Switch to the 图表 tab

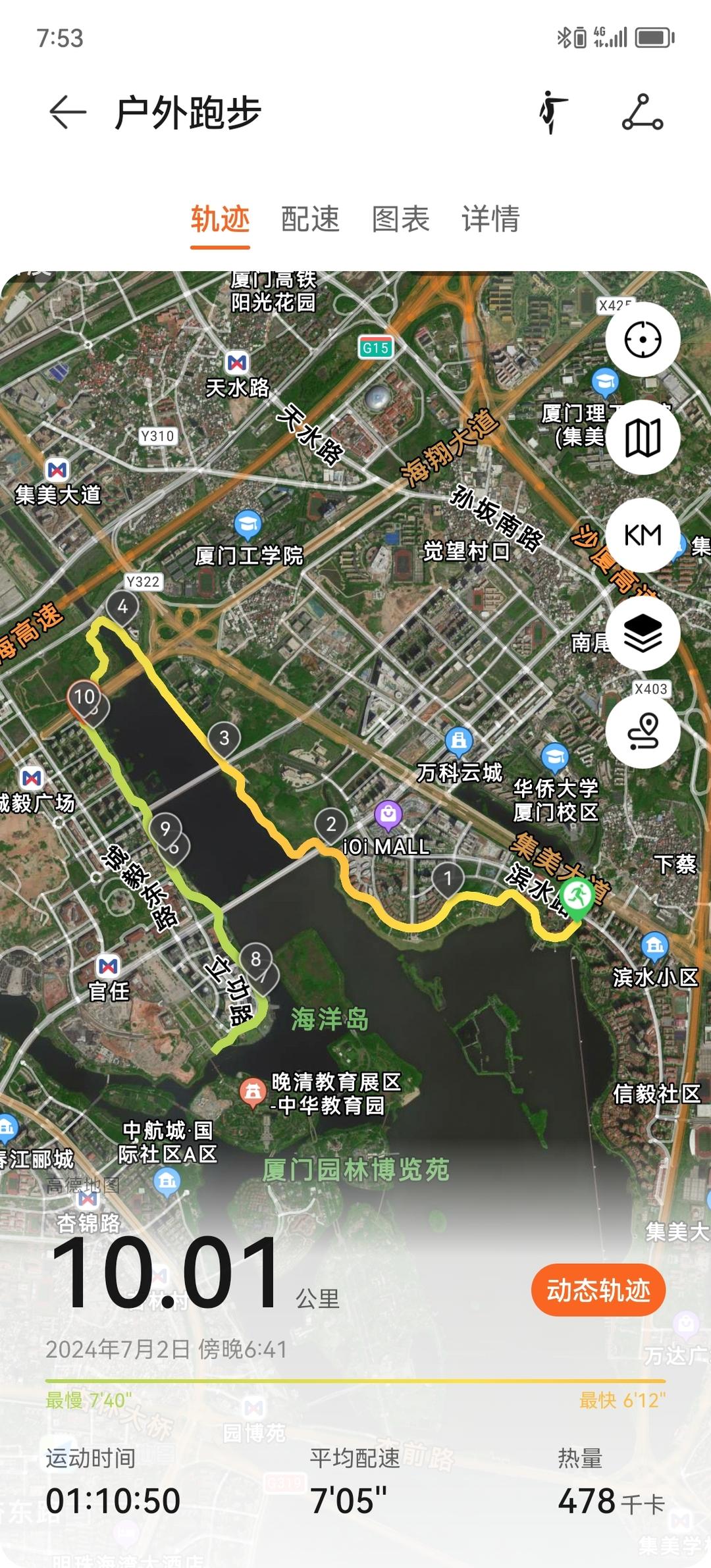click(x=400, y=219)
